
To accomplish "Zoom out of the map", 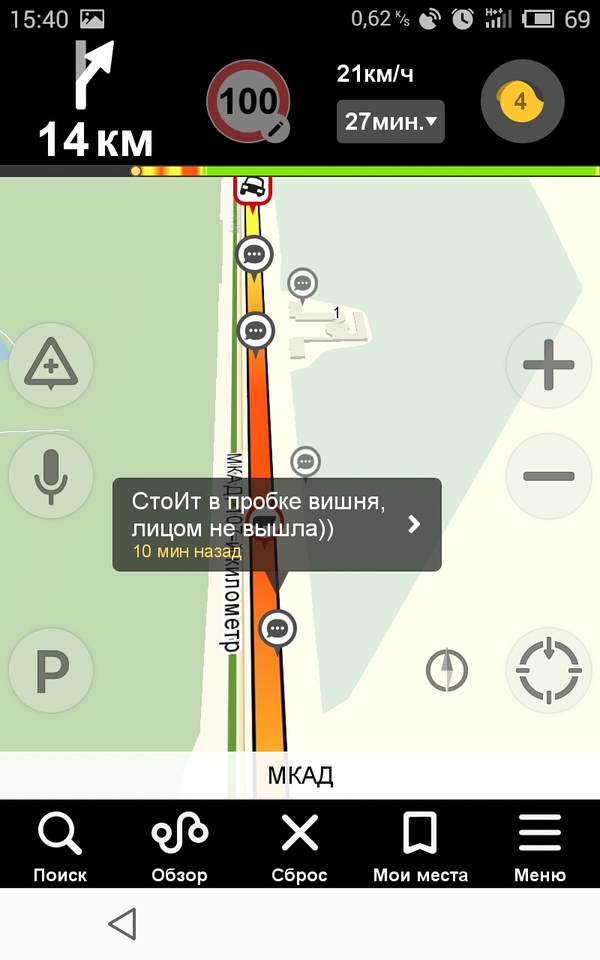I will (x=548, y=476).
